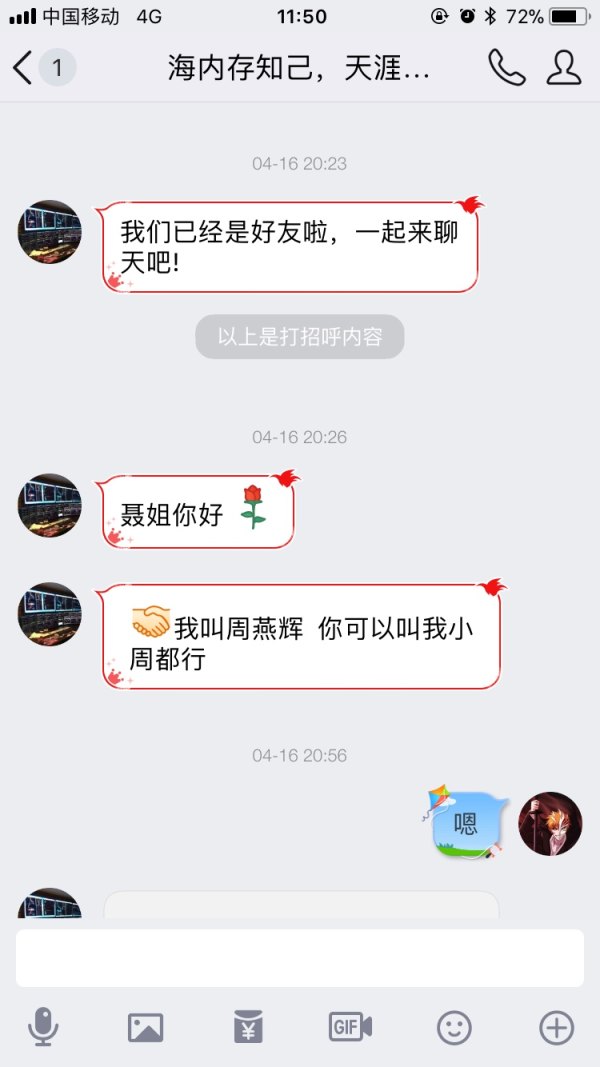Start a voice call with this contact
The height and width of the screenshot is (1067, 600).
[x=506, y=68]
